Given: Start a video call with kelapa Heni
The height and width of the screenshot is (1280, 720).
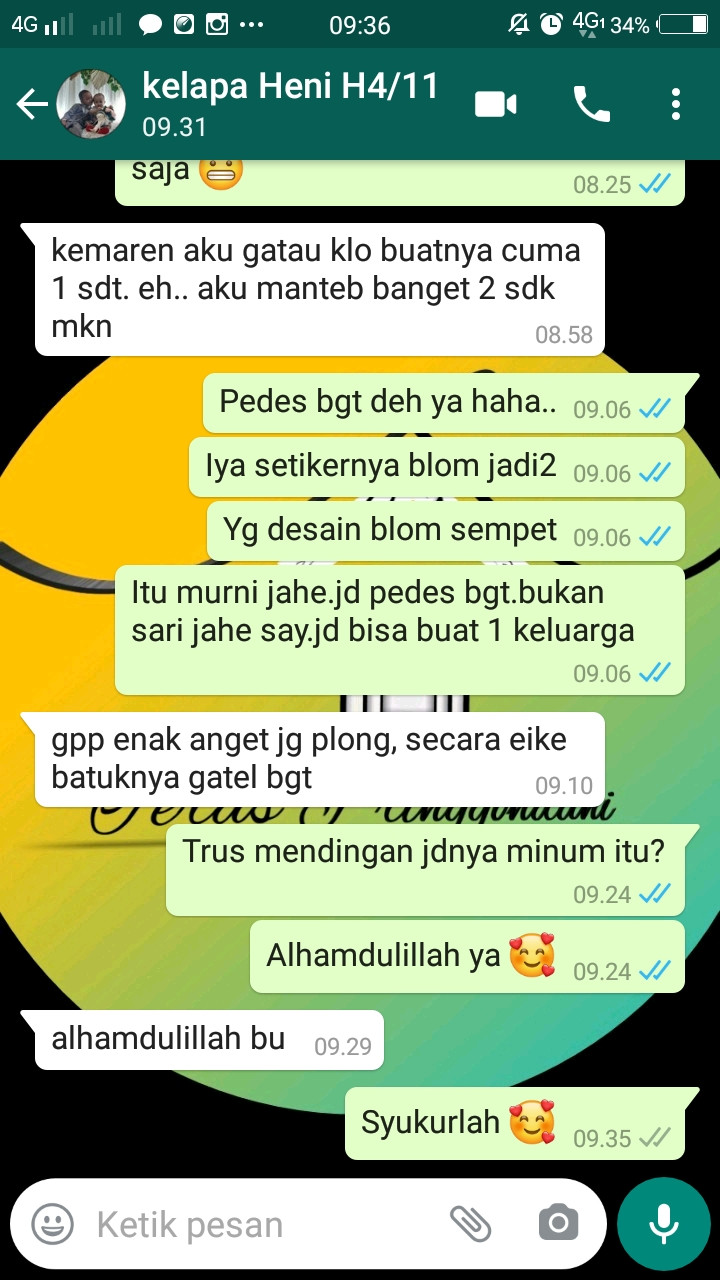Looking at the screenshot, I should click(x=496, y=104).
